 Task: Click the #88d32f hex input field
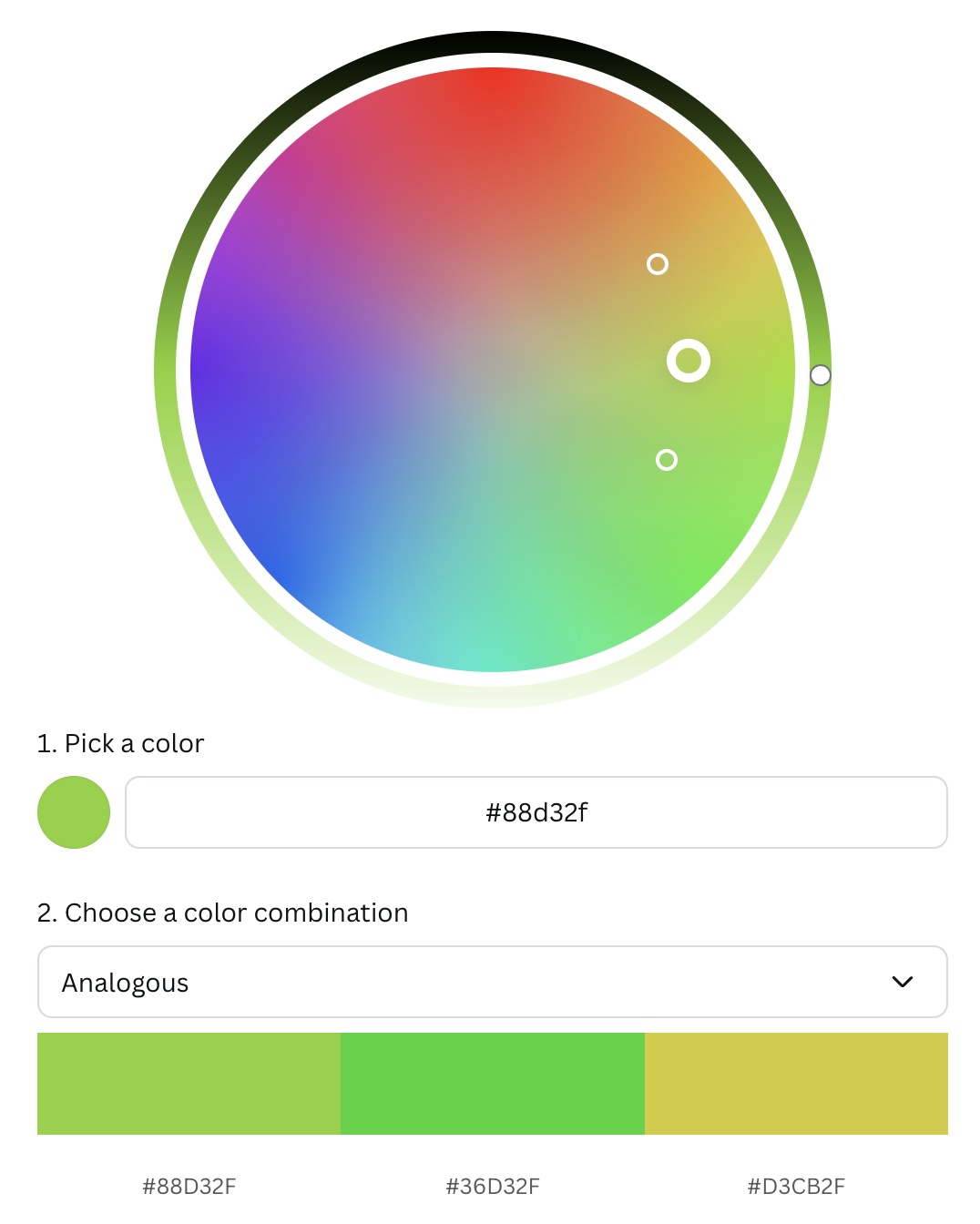(x=536, y=812)
